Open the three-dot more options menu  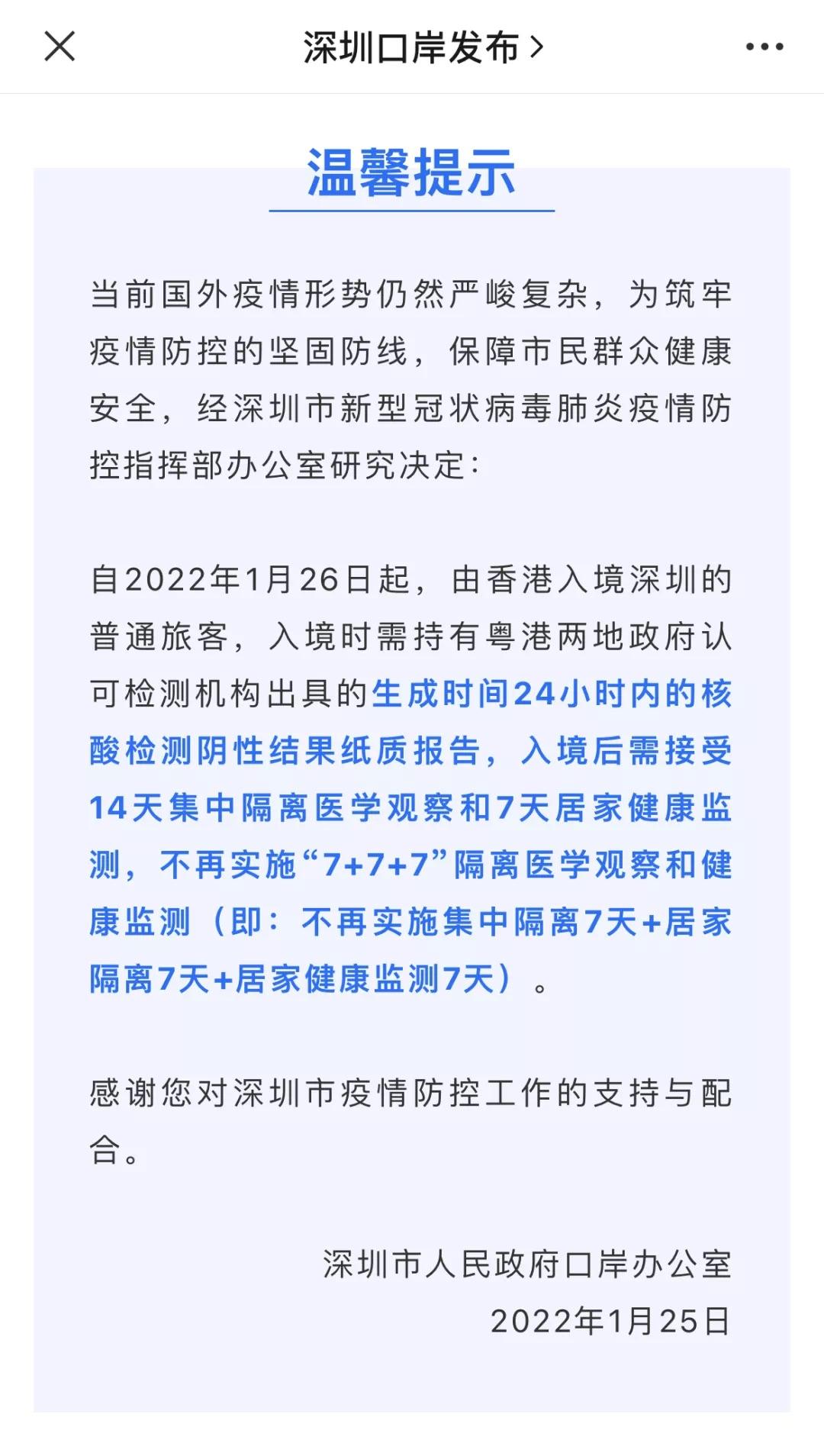click(x=764, y=47)
